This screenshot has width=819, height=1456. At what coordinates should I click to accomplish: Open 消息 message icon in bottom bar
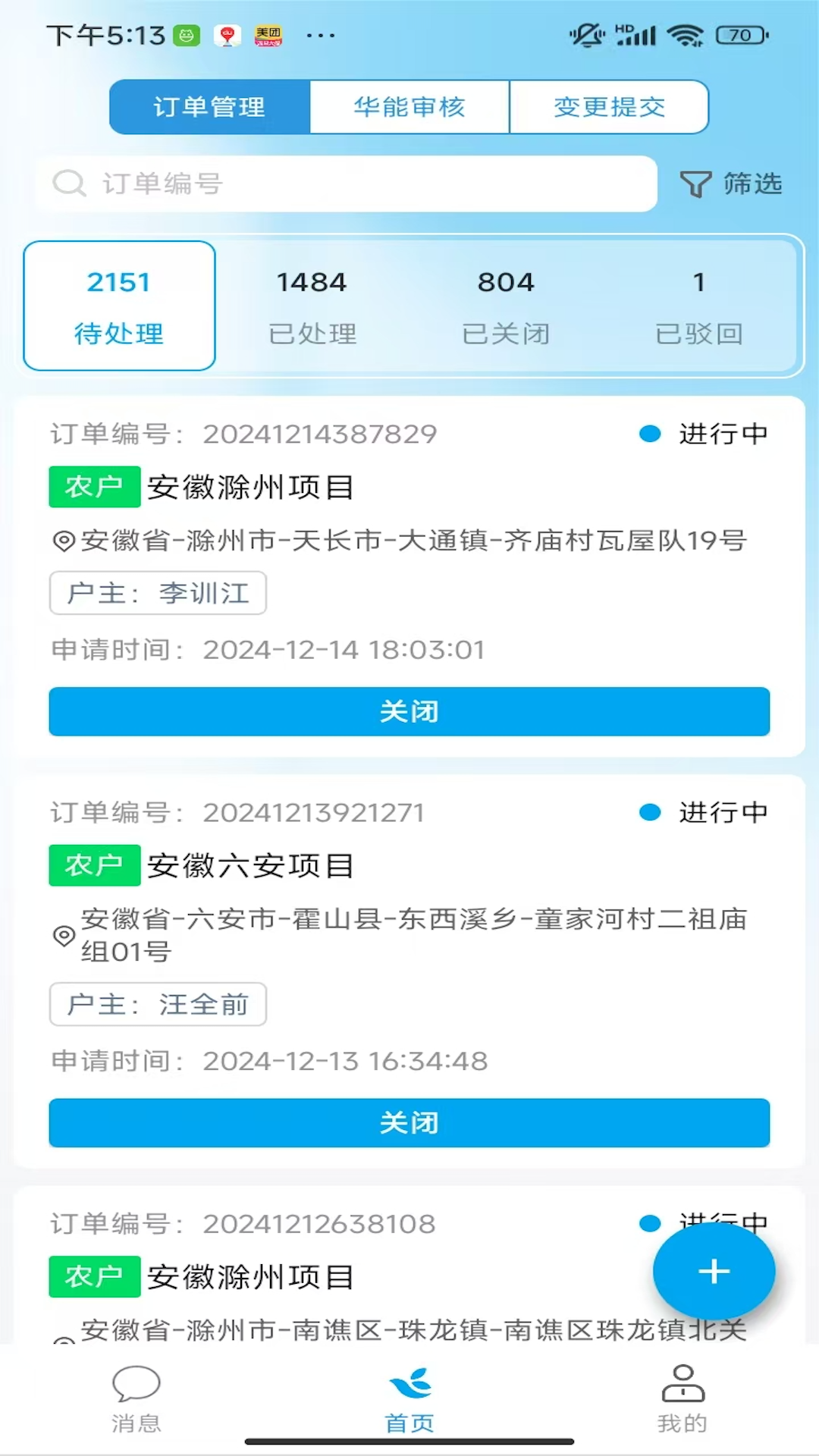tap(136, 1385)
